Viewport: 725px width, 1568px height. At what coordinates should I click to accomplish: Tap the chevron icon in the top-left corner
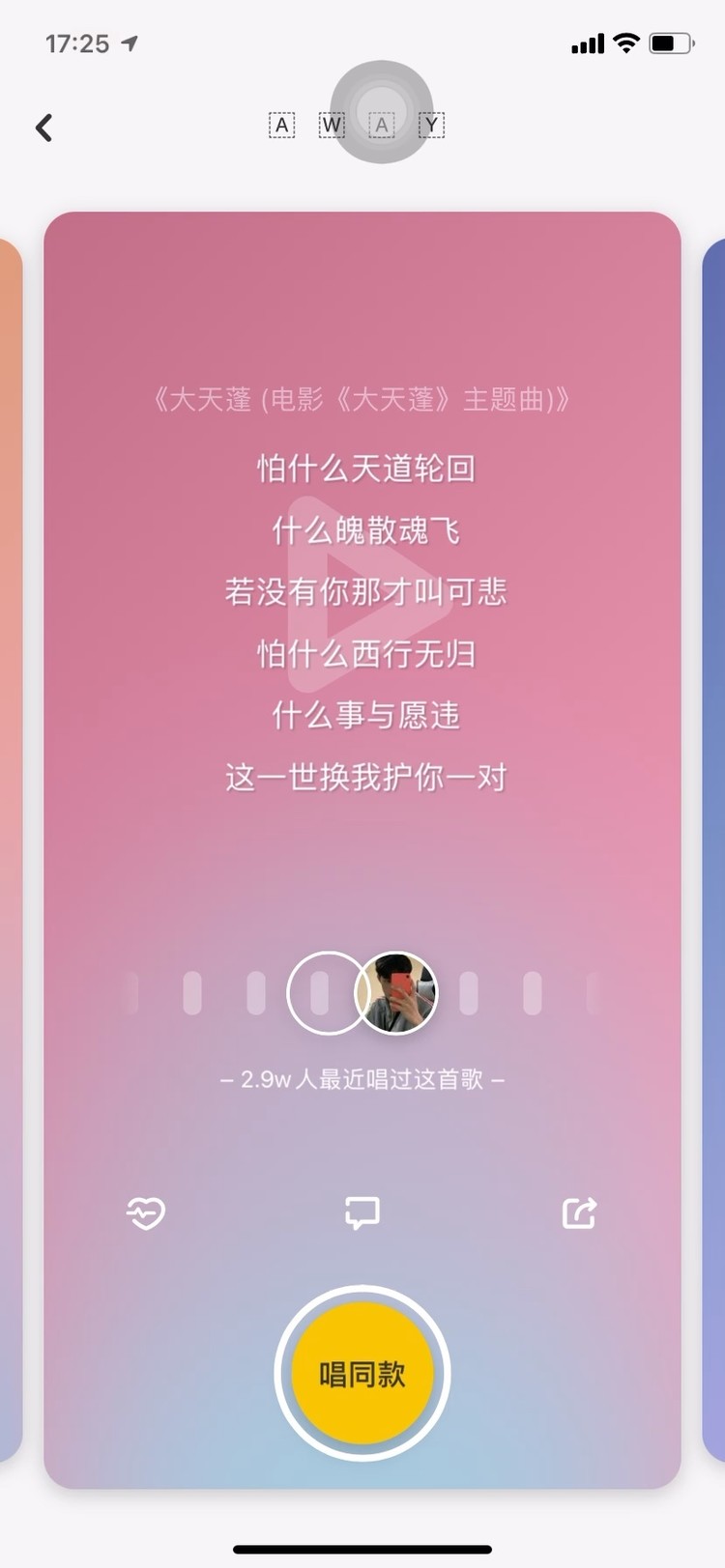coord(43,127)
